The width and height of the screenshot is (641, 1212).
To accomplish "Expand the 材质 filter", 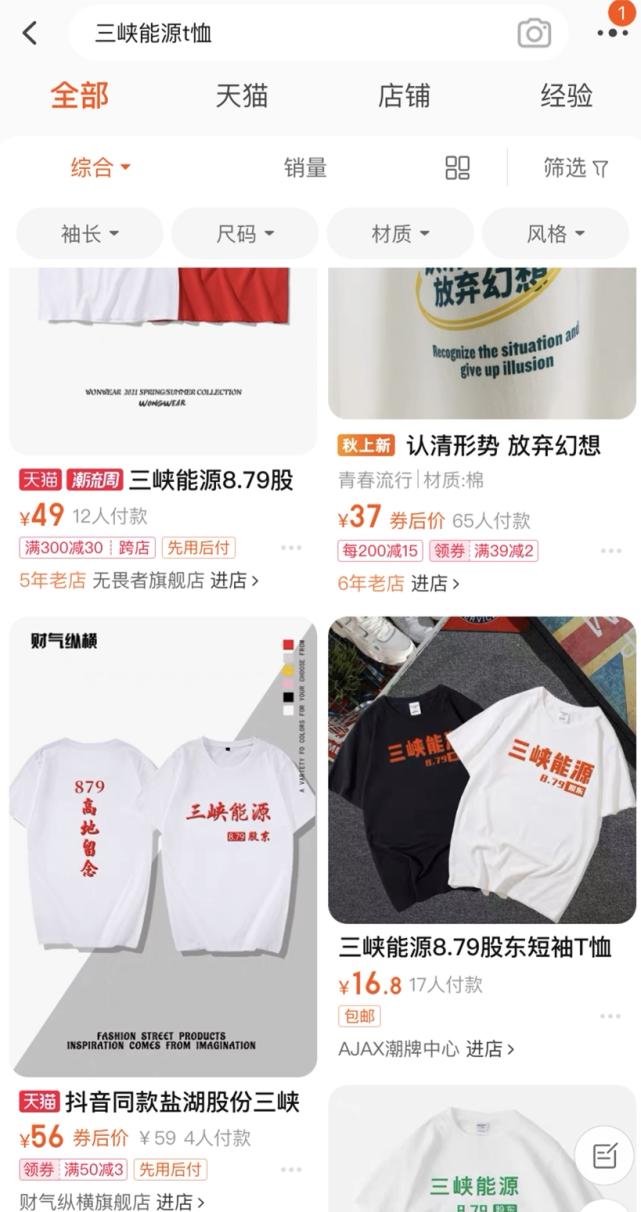I will click(x=400, y=234).
